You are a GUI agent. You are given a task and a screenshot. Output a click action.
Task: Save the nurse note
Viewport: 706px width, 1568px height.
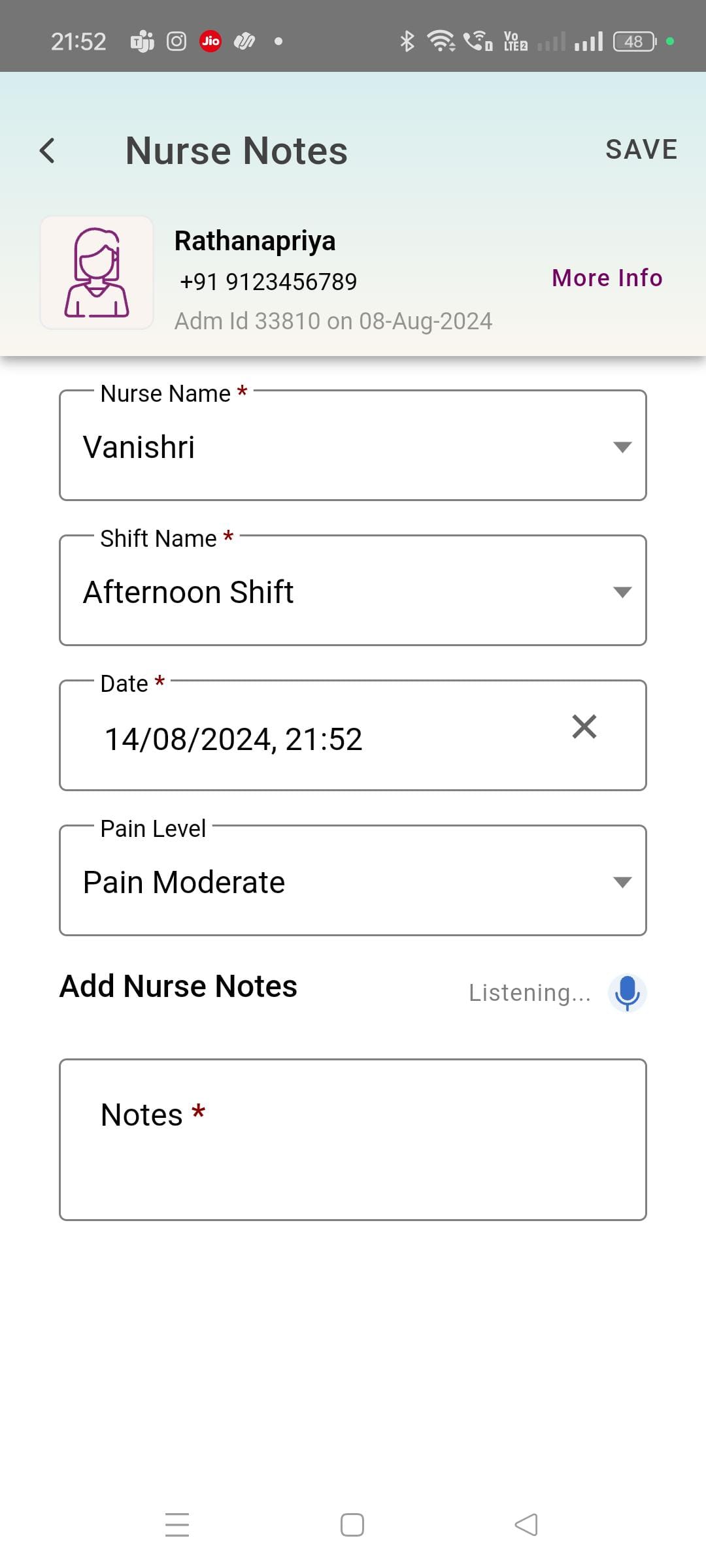(641, 150)
